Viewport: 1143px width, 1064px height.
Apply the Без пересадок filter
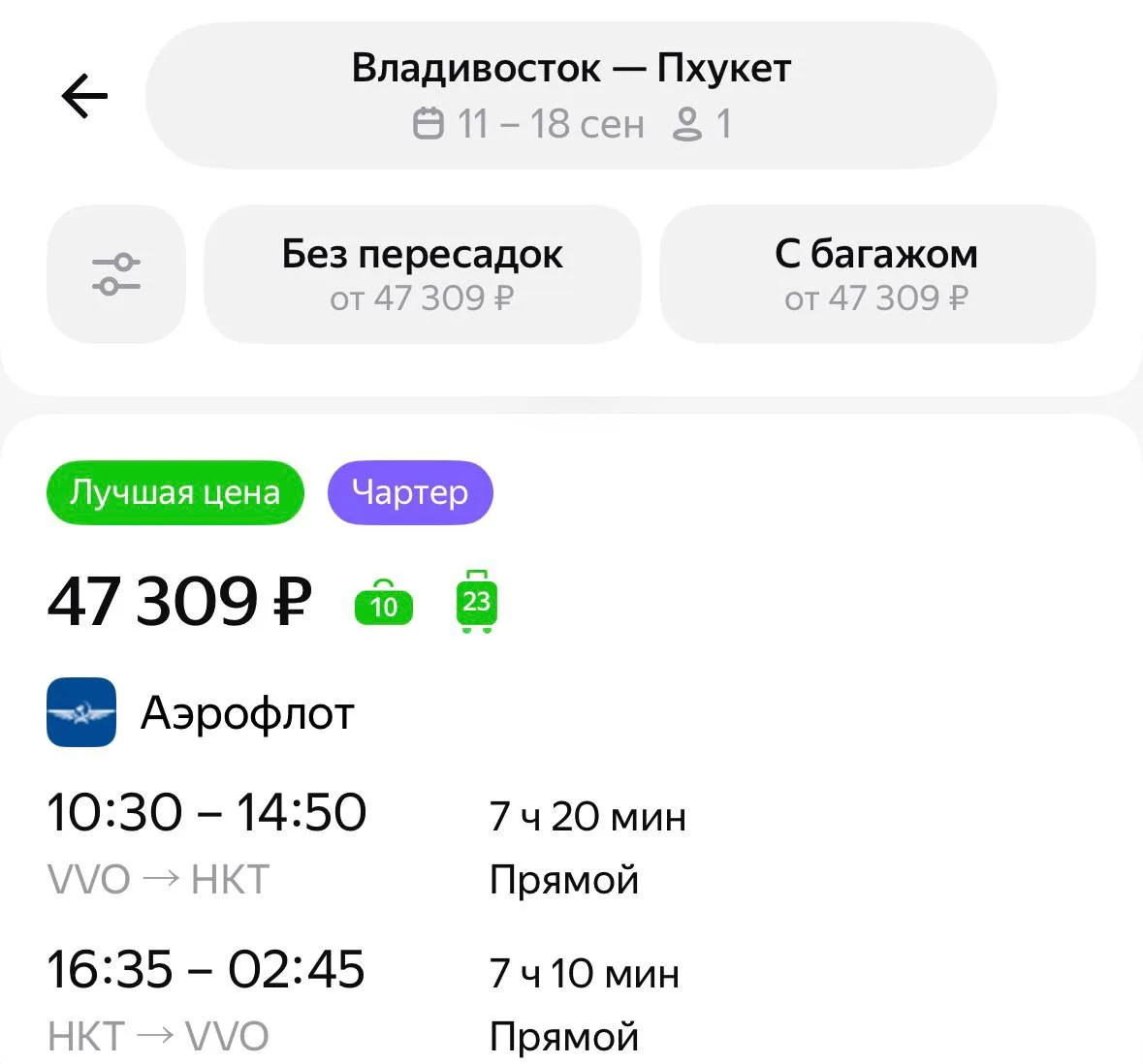tap(422, 274)
